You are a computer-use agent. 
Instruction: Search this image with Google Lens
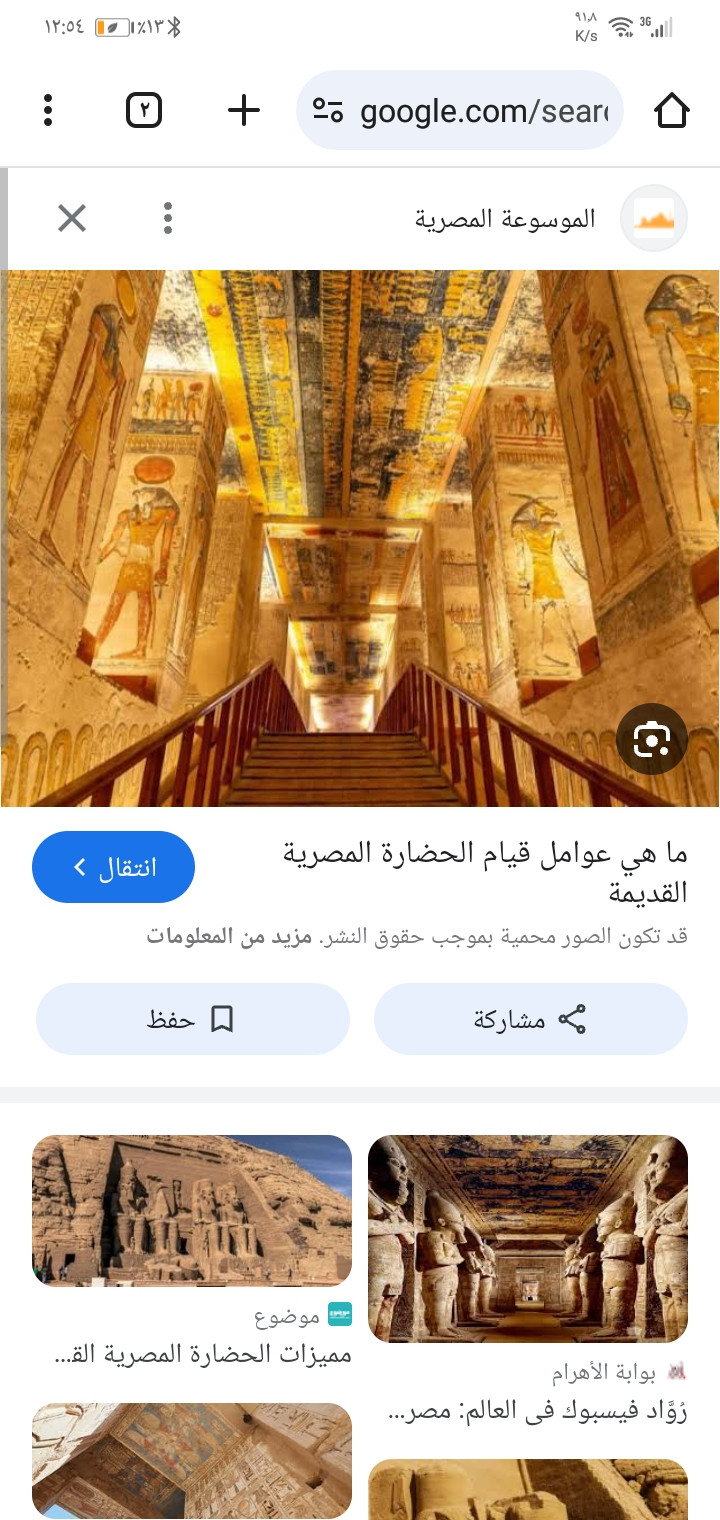click(x=651, y=740)
